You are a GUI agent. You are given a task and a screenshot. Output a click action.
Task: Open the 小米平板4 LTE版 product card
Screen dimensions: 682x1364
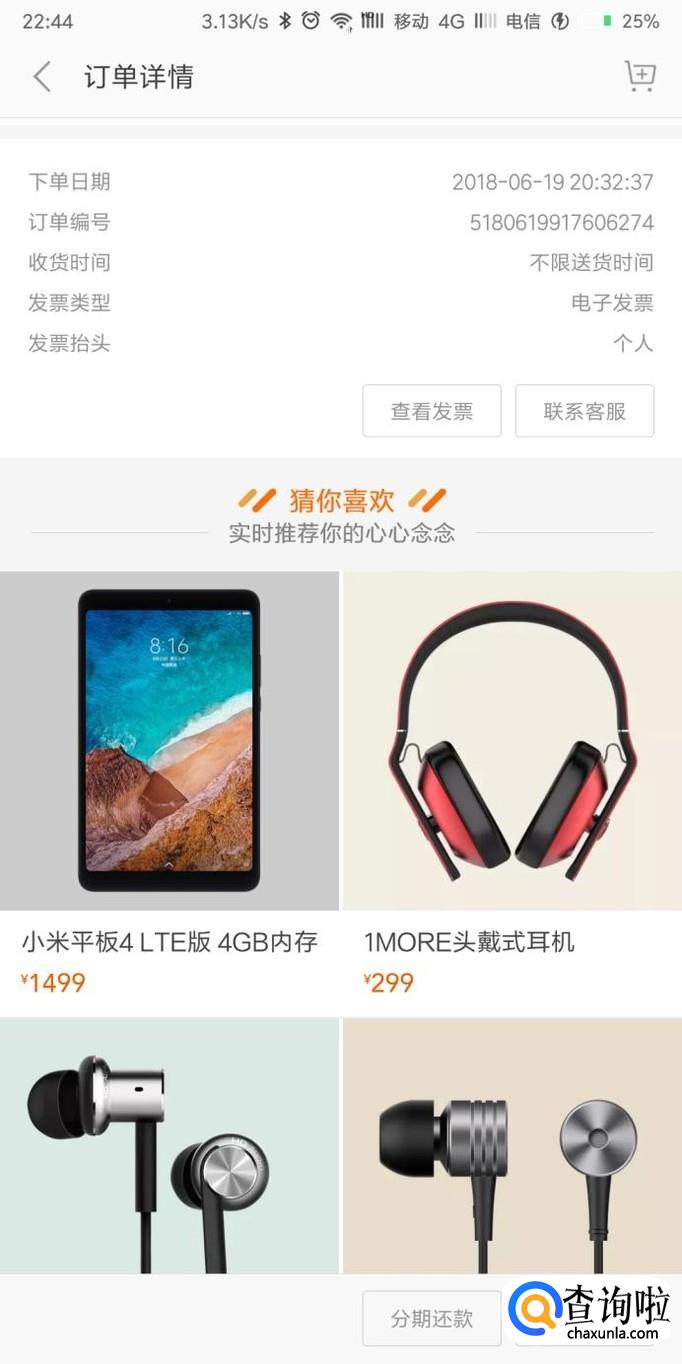coord(169,780)
